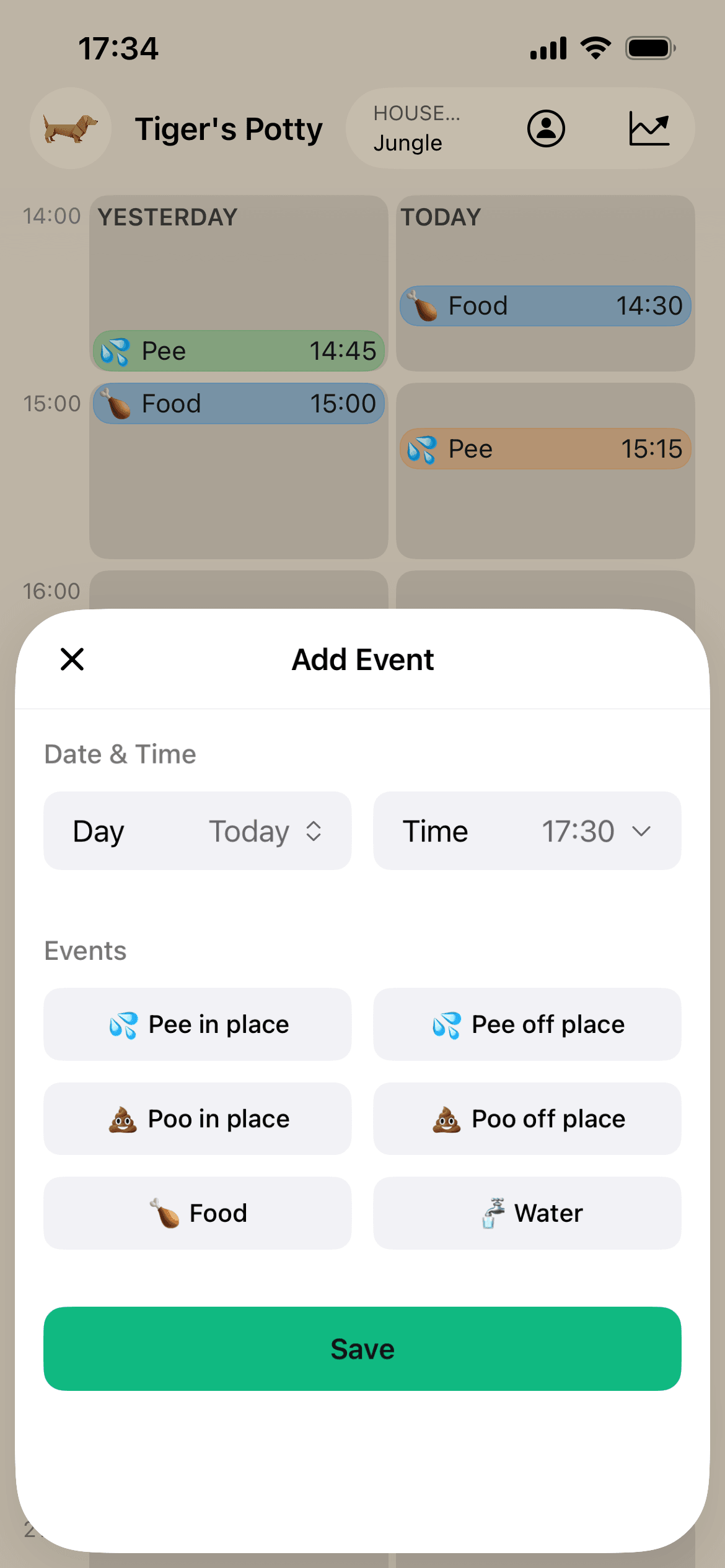Open the statistics trend chart icon
Viewport: 725px width, 1568px height.
pos(649,129)
